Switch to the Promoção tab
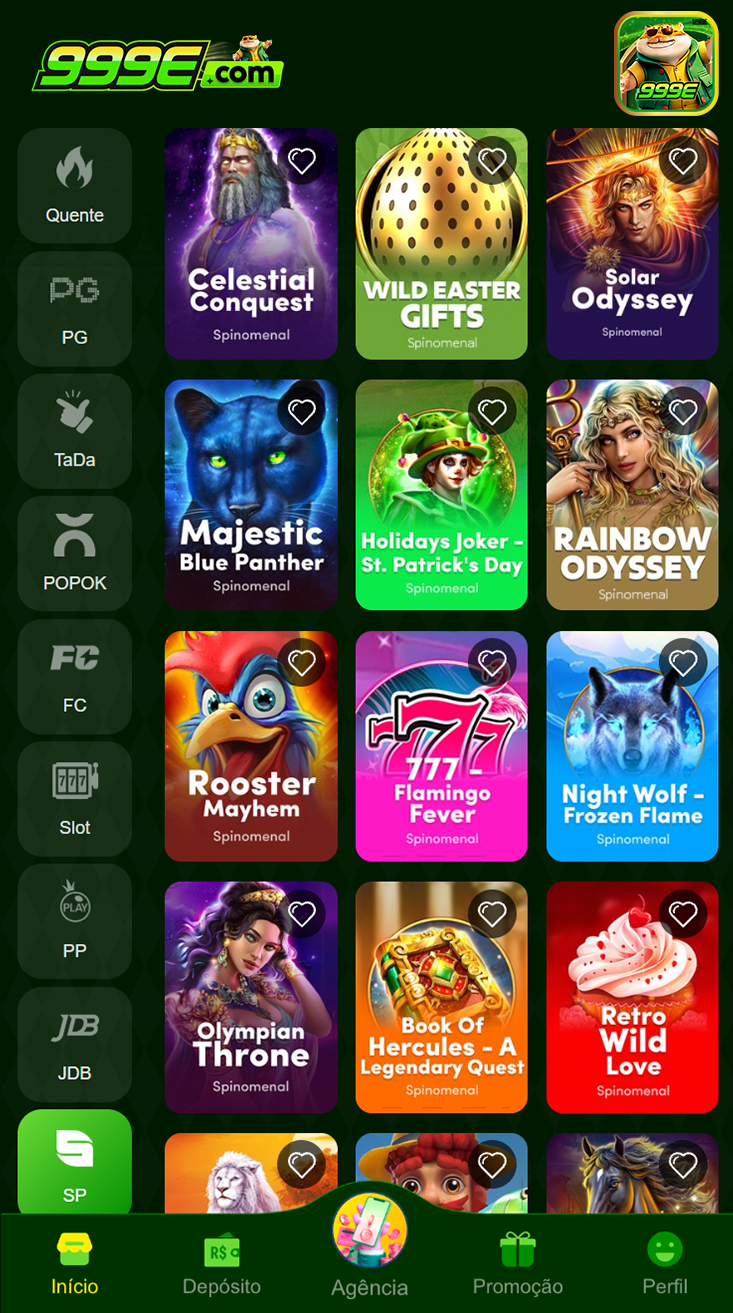Viewport: 733px width, 1313px height. 518,1265
